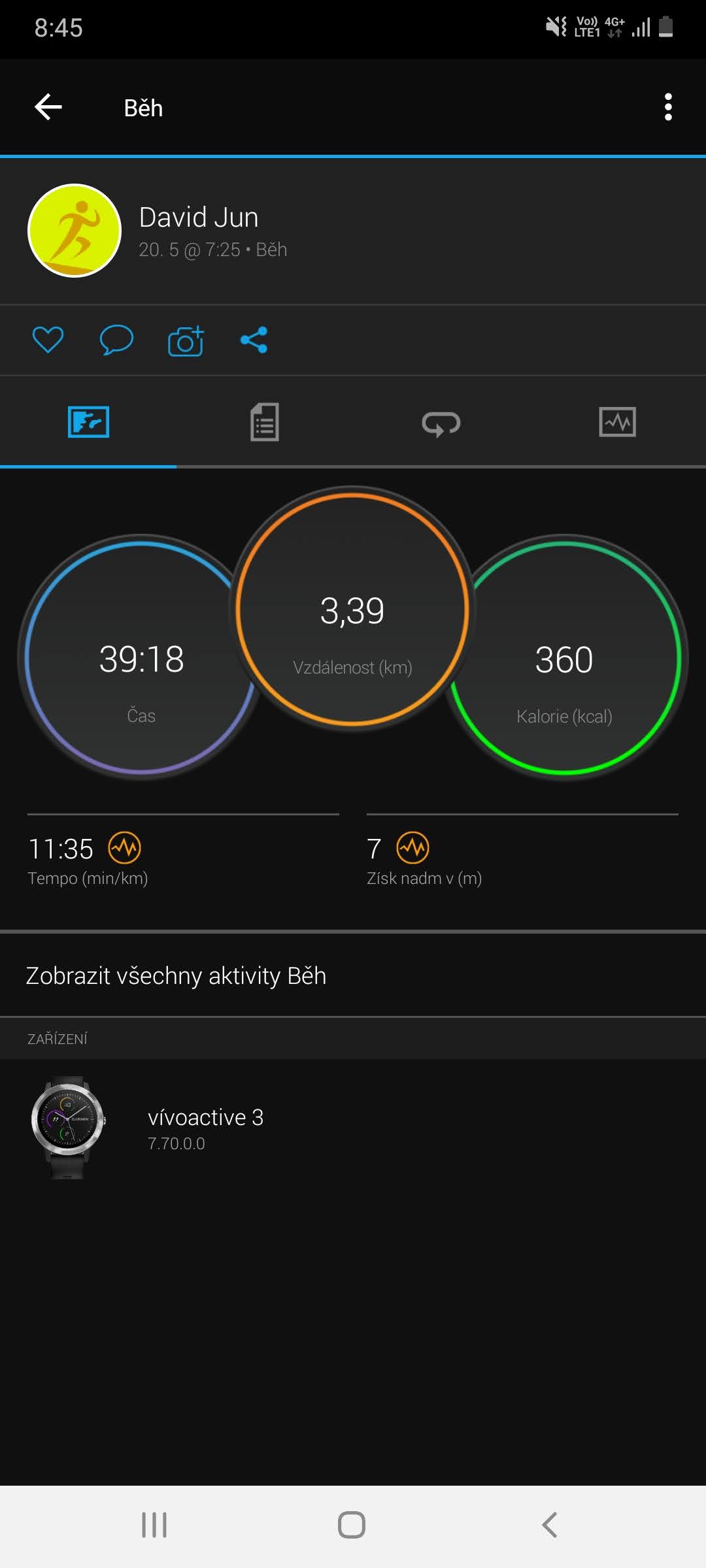Switch to the charts tab
Viewport: 706px width, 1568px height.
[x=617, y=422]
